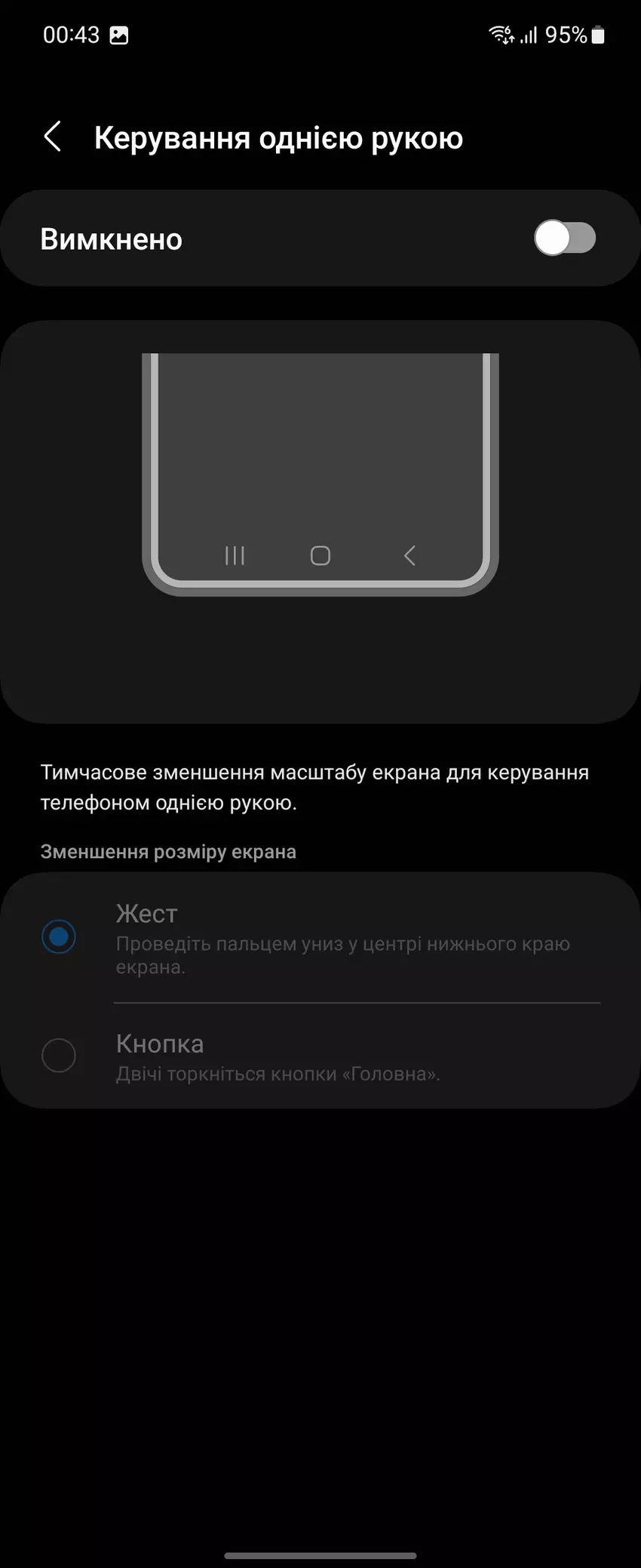
Task: Go back from Керування однією рукою
Action: [53, 137]
